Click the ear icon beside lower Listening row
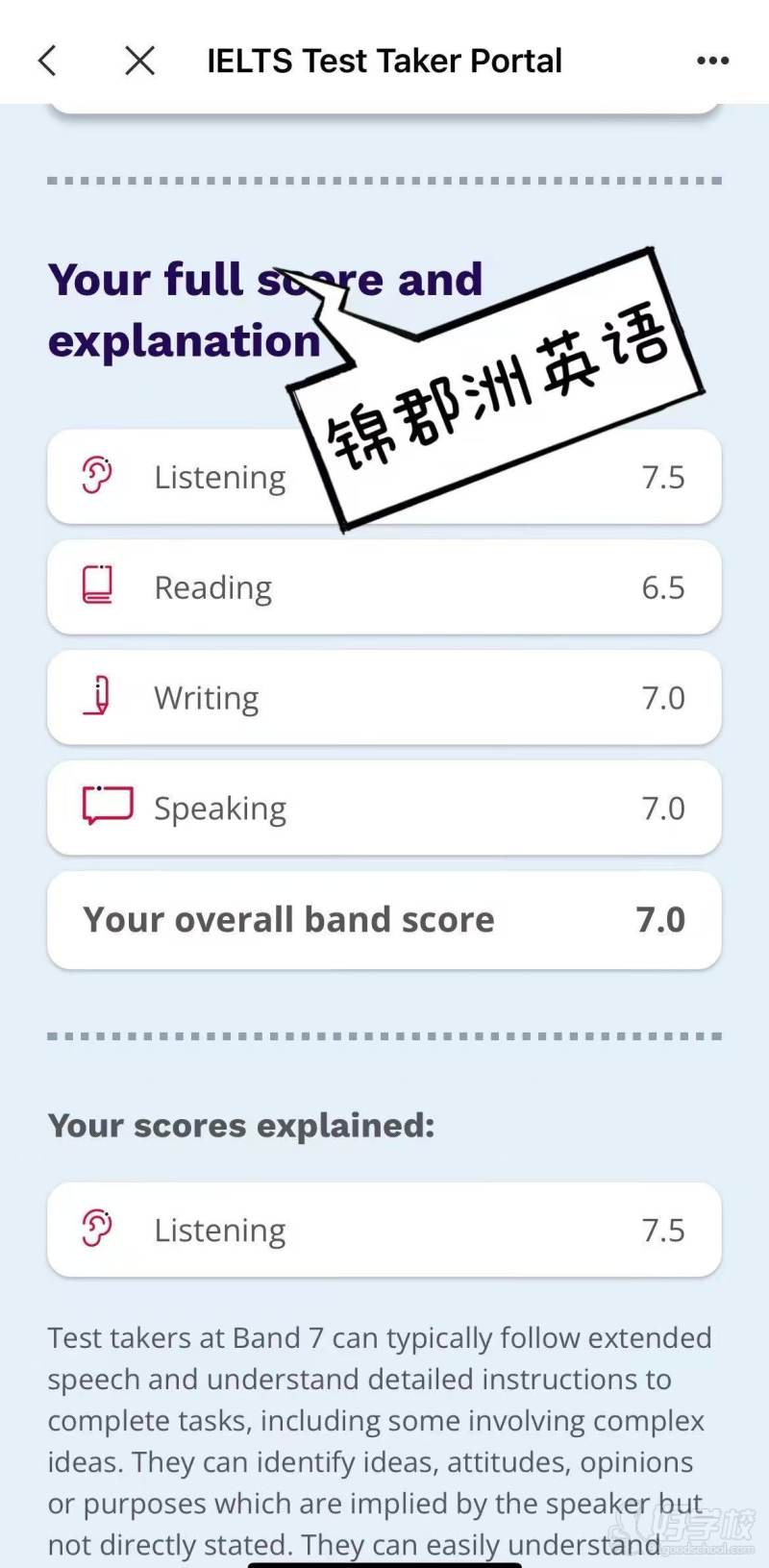Screen dimensions: 769x1568 pos(95,1228)
